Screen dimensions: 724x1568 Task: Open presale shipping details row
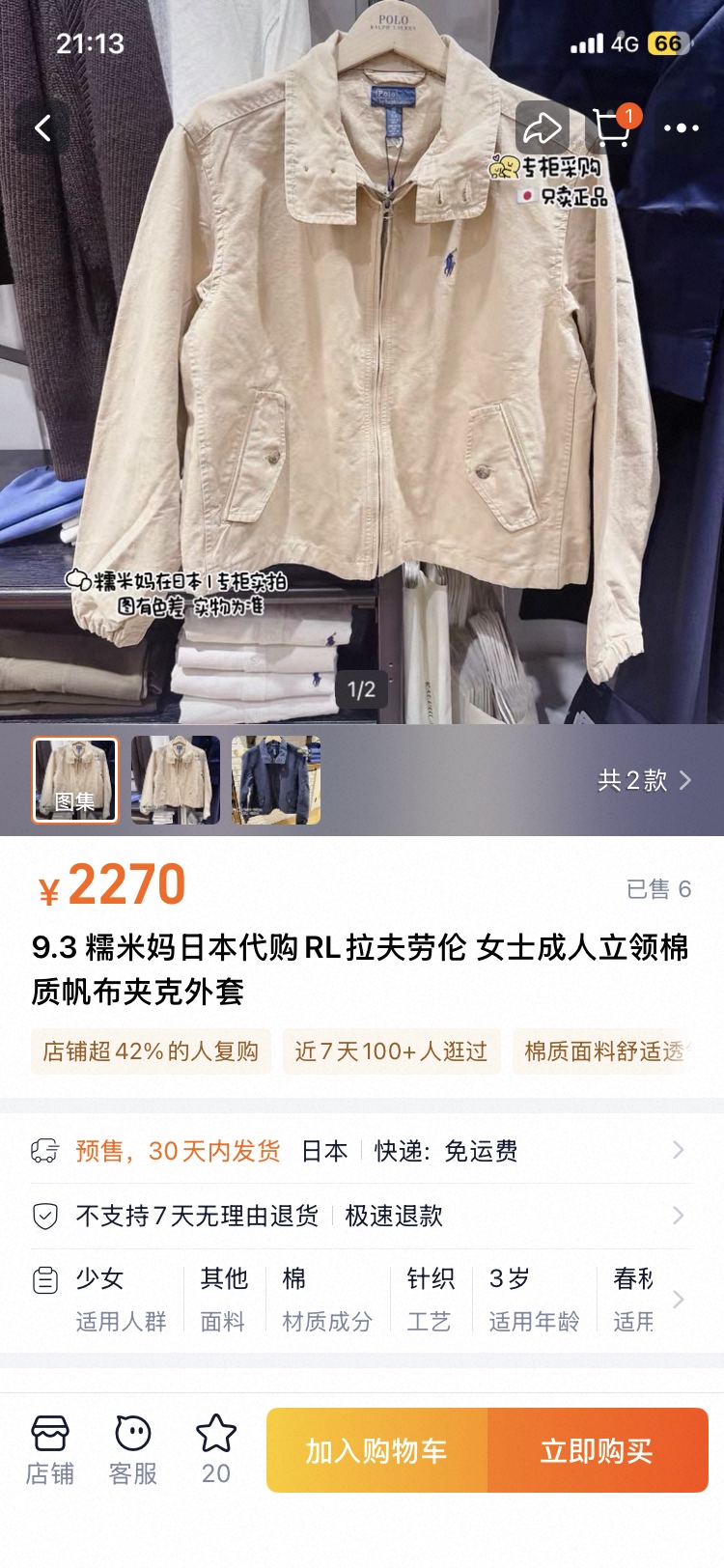[362, 1151]
